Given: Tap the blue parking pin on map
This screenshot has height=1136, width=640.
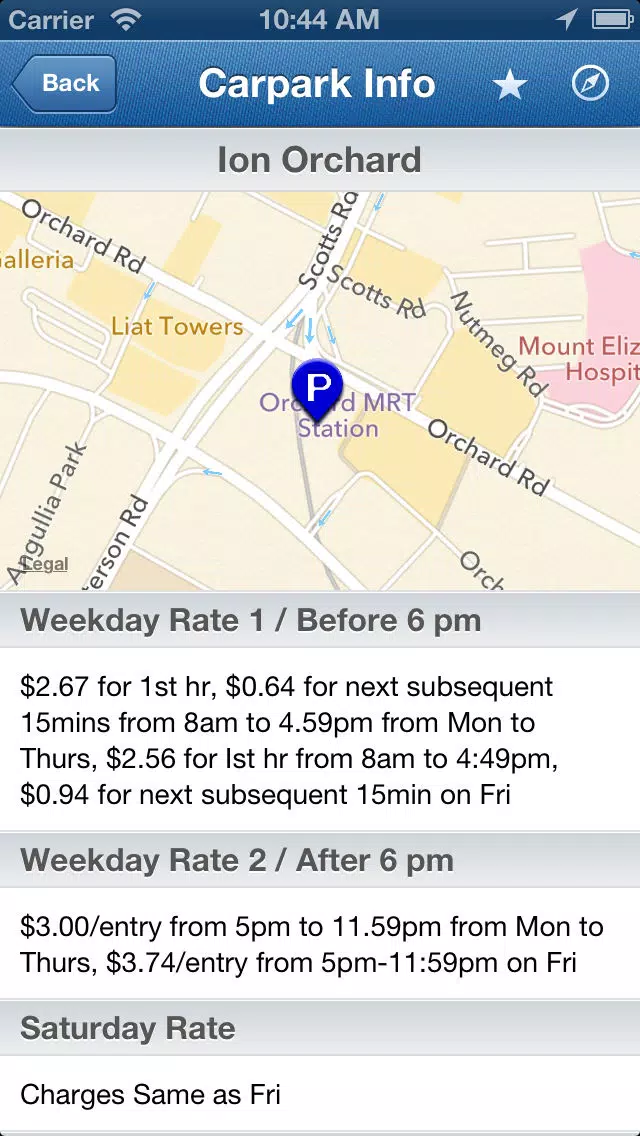Looking at the screenshot, I should [x=317, y=388].
